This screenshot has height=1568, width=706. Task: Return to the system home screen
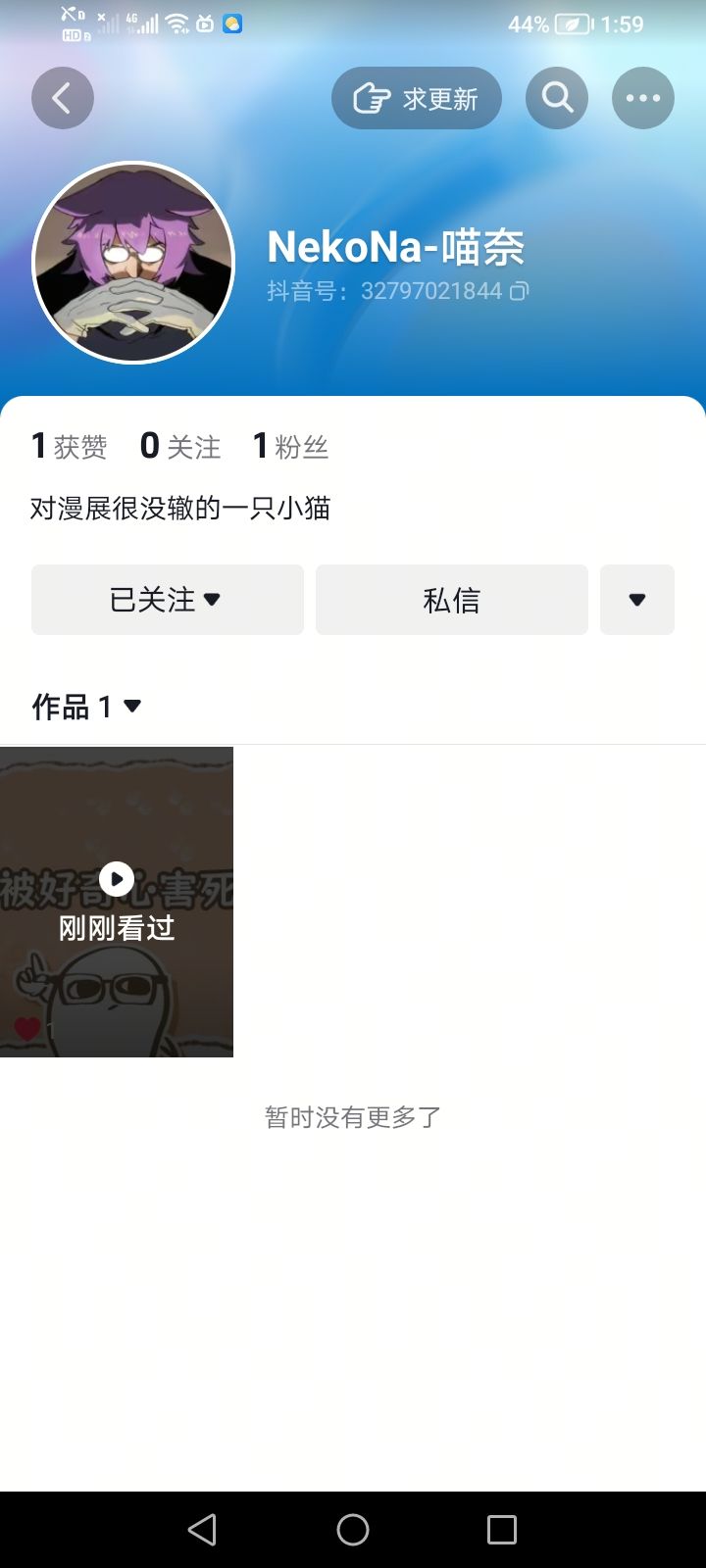pyautogui.click(x=353, y=1529)
